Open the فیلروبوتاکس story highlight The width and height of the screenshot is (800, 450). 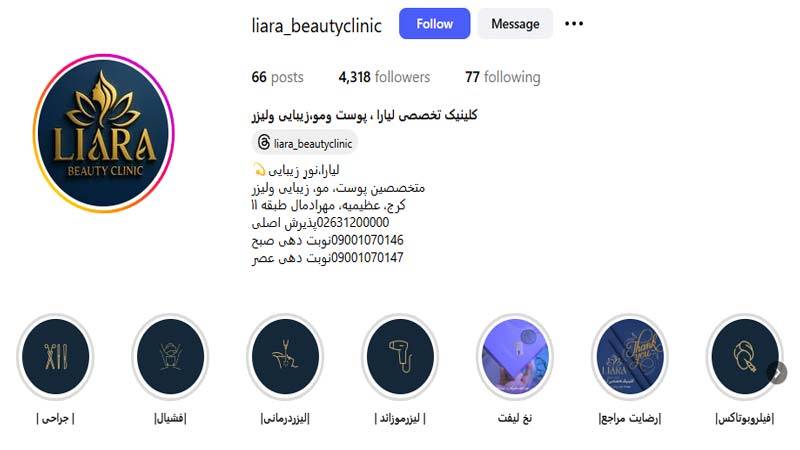tap(742, 357)
